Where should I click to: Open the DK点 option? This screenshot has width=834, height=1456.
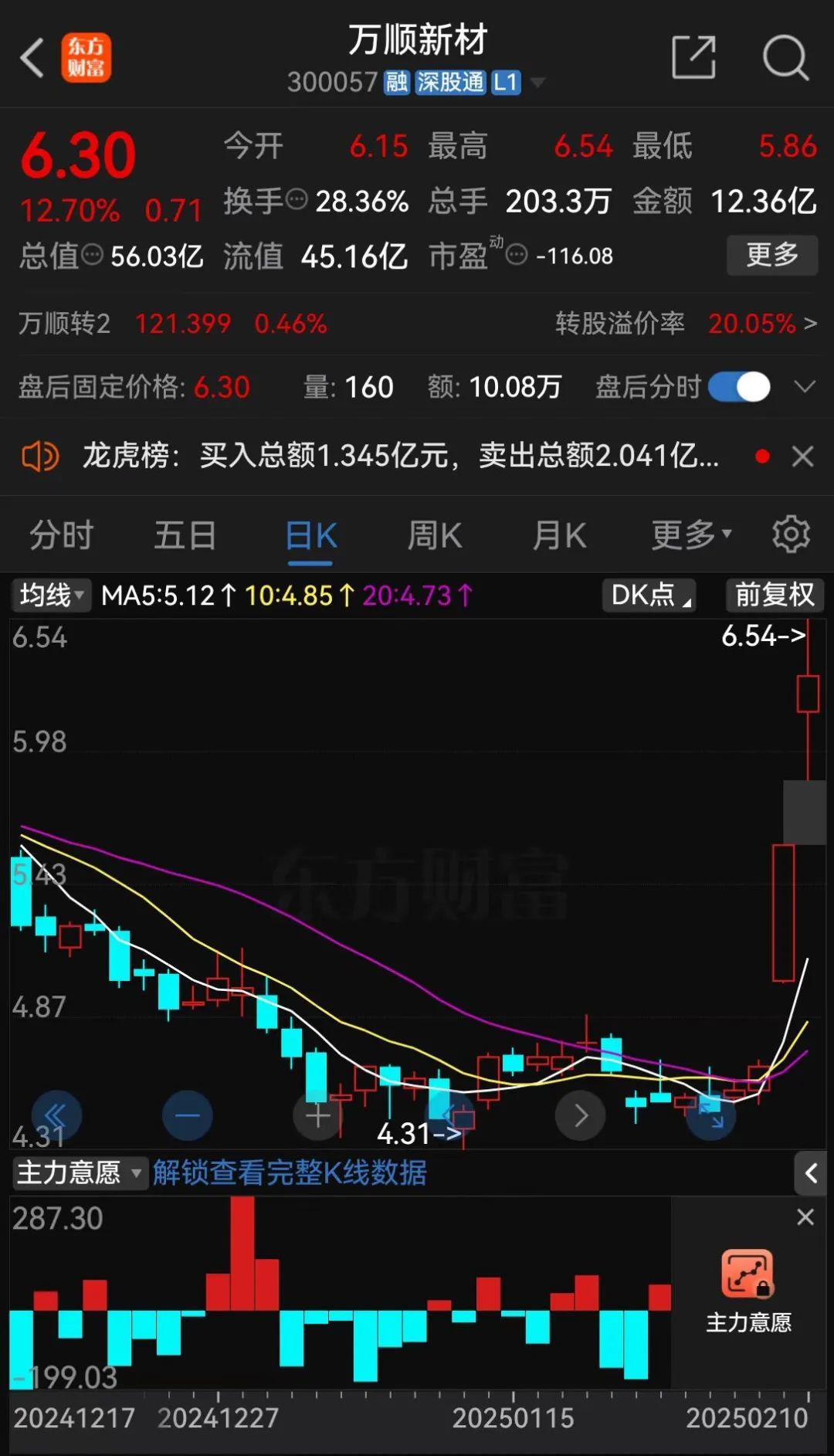pos(649,596)
